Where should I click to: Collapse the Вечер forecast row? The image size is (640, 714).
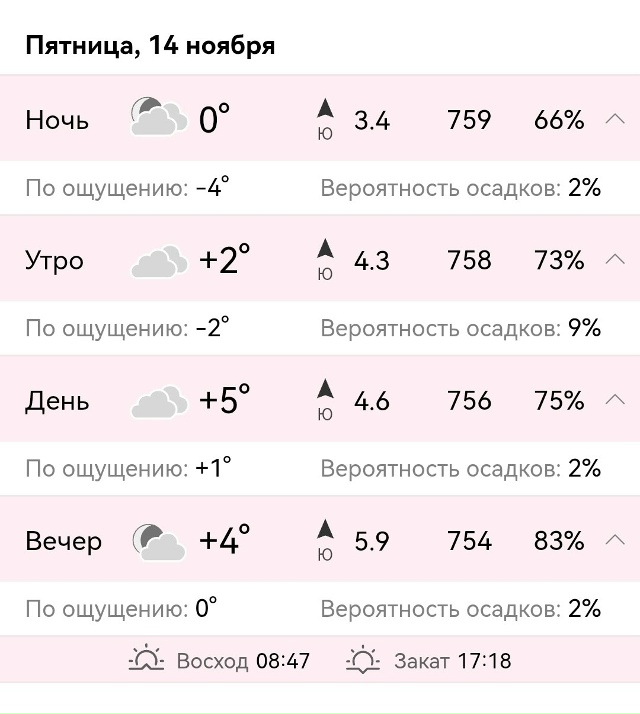[615, 541]
